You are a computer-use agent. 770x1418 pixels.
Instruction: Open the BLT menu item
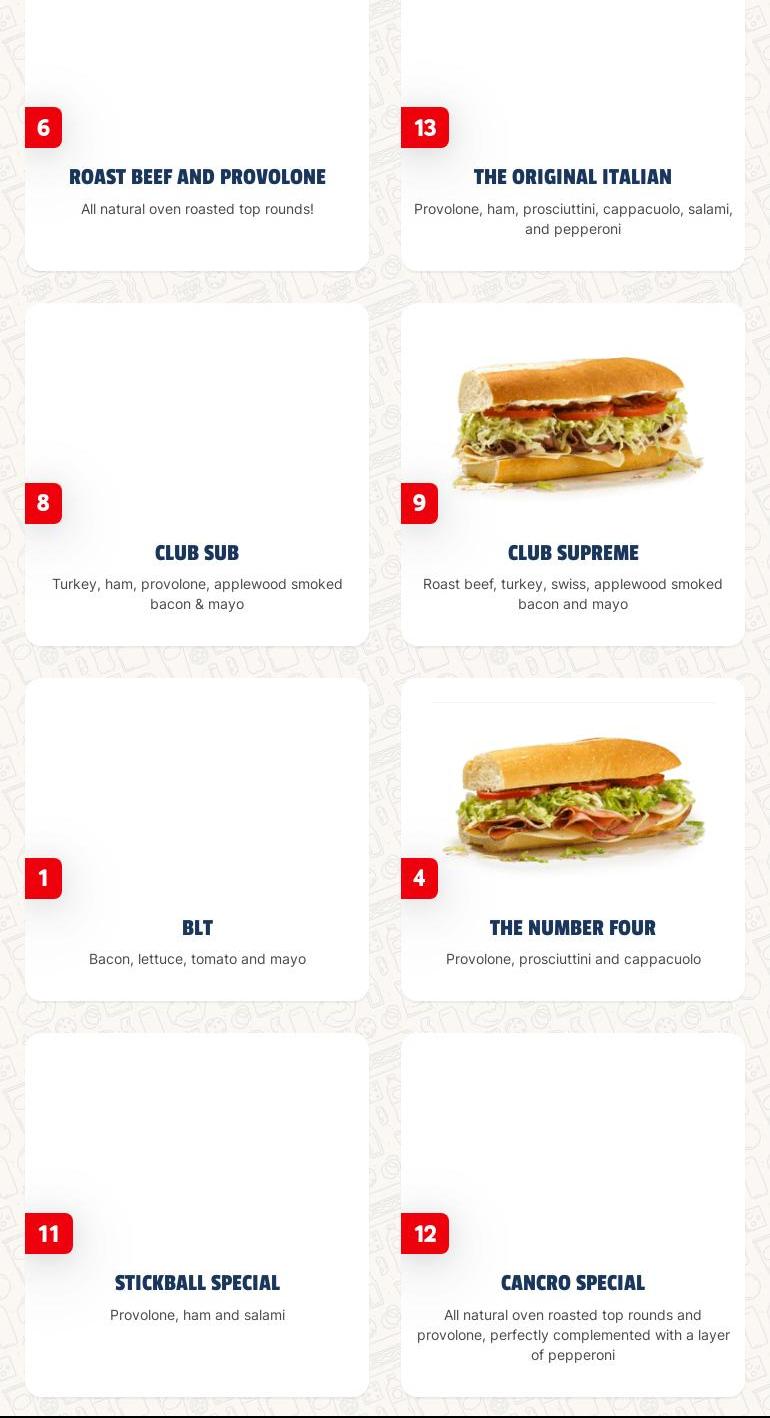(197, 928)
